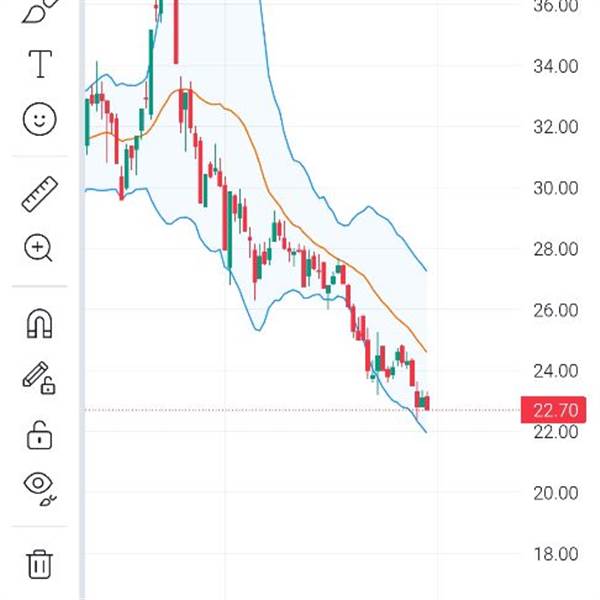Lock all drawings with the padlock
The image size is (600, 600).
point(39,435)
